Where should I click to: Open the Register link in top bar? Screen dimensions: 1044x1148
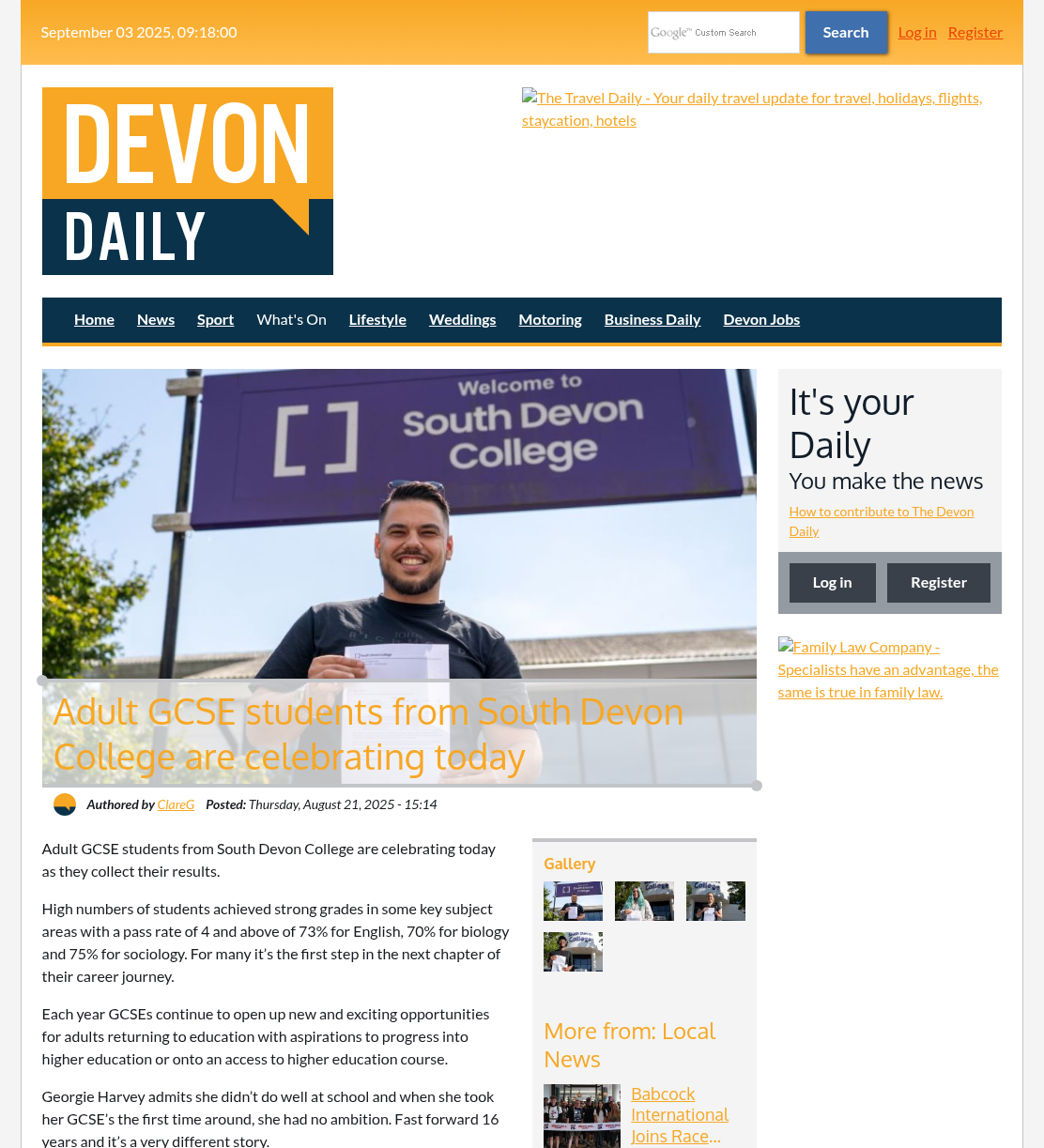(x=975, y=32)
